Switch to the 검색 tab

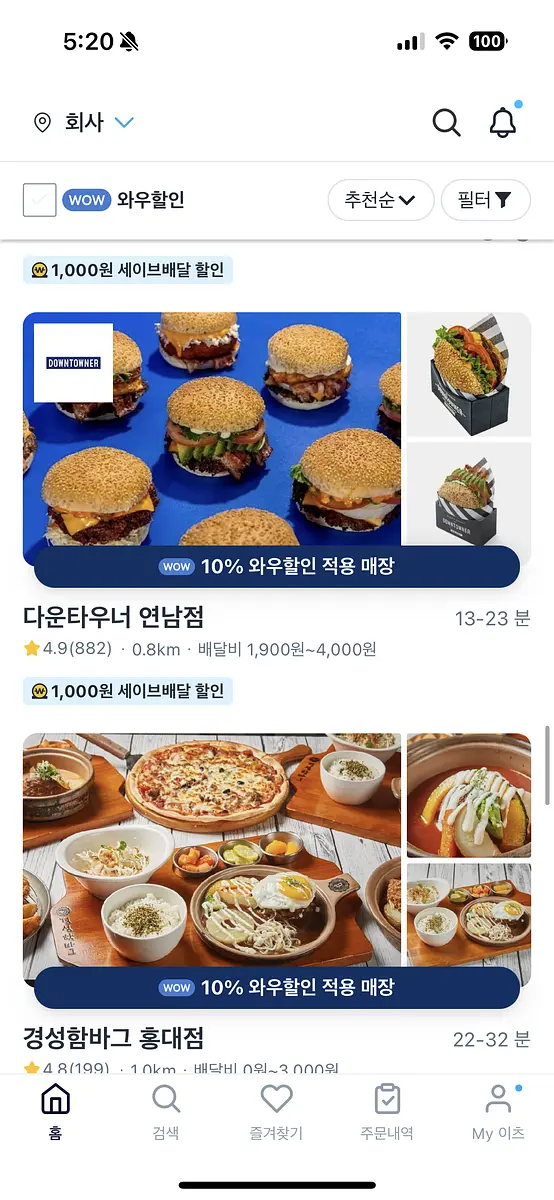[x=166, y=1112]
